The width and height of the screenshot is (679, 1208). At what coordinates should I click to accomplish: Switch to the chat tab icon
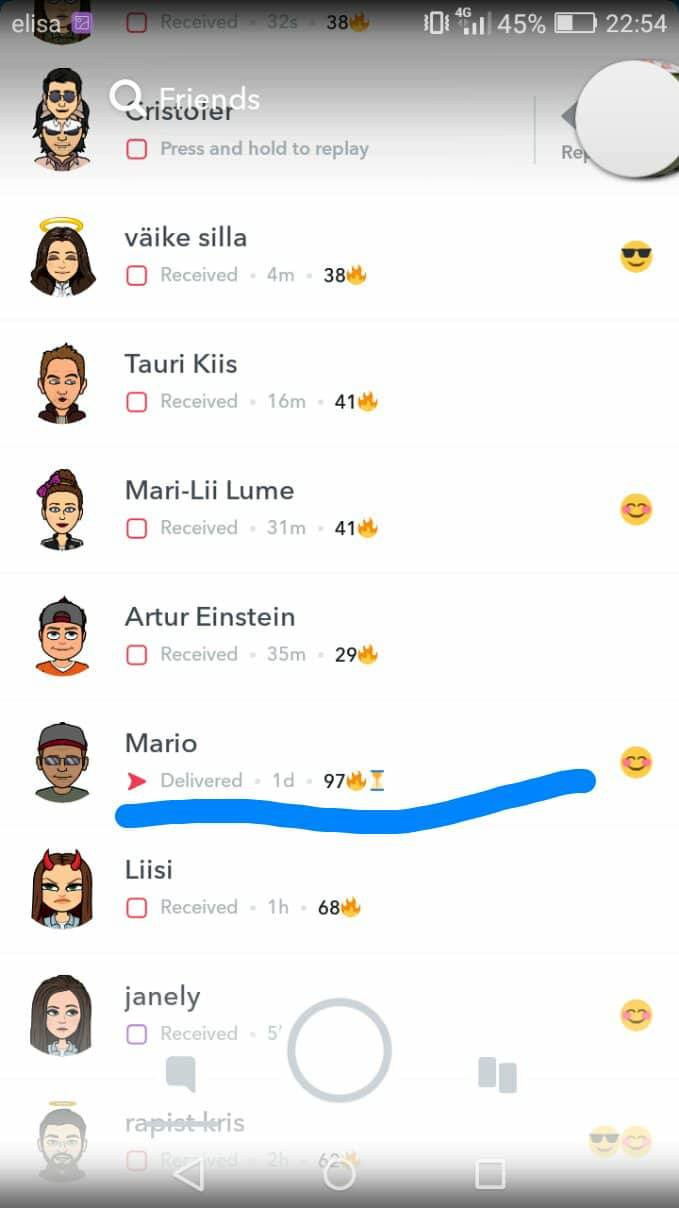pos(181,1074)
